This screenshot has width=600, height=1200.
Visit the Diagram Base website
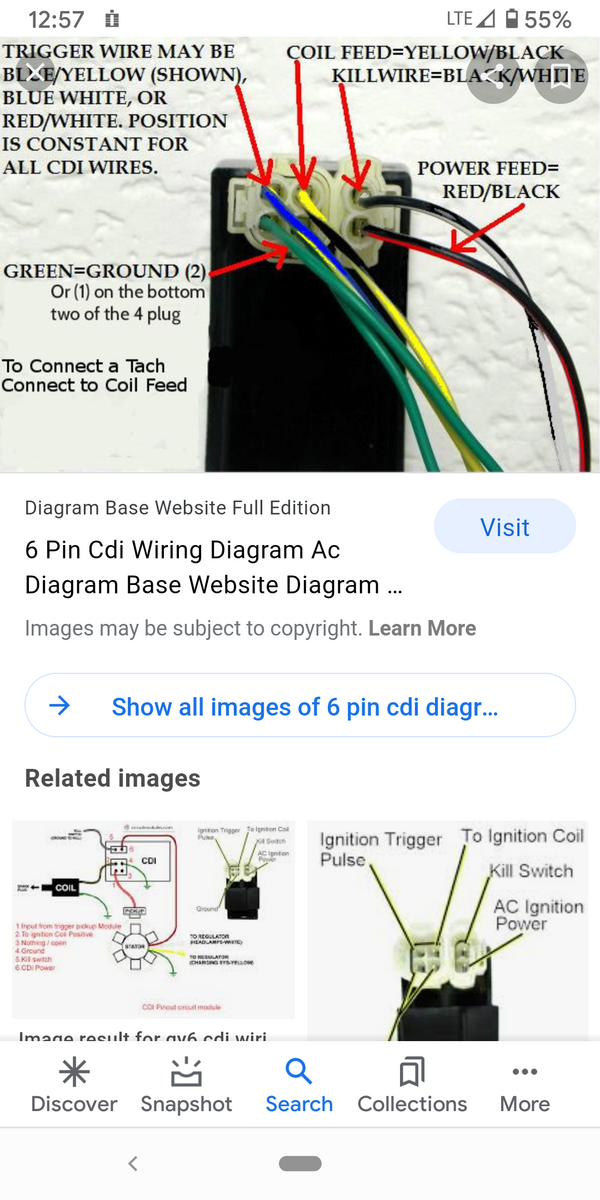tap(505, 527)
